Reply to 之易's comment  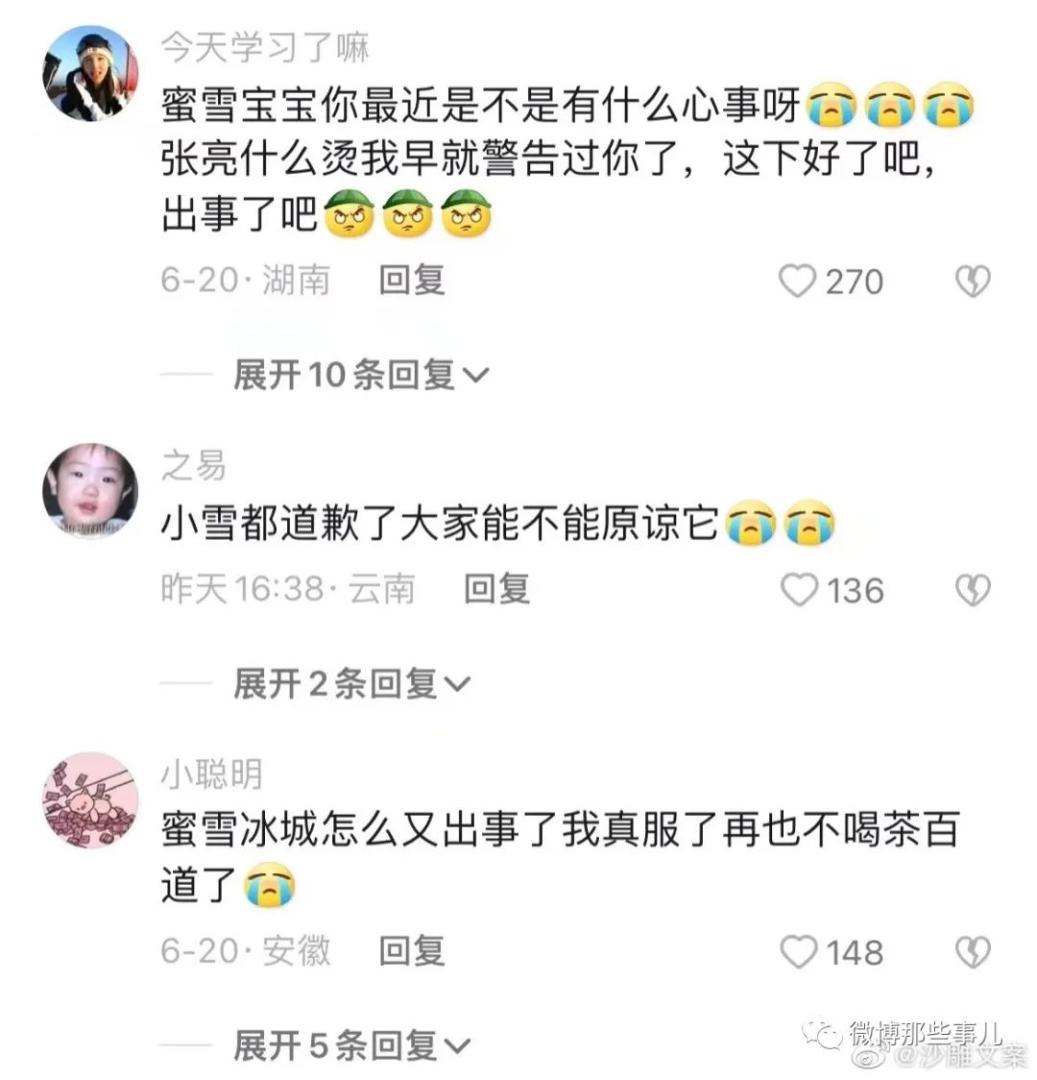[497, 590]
